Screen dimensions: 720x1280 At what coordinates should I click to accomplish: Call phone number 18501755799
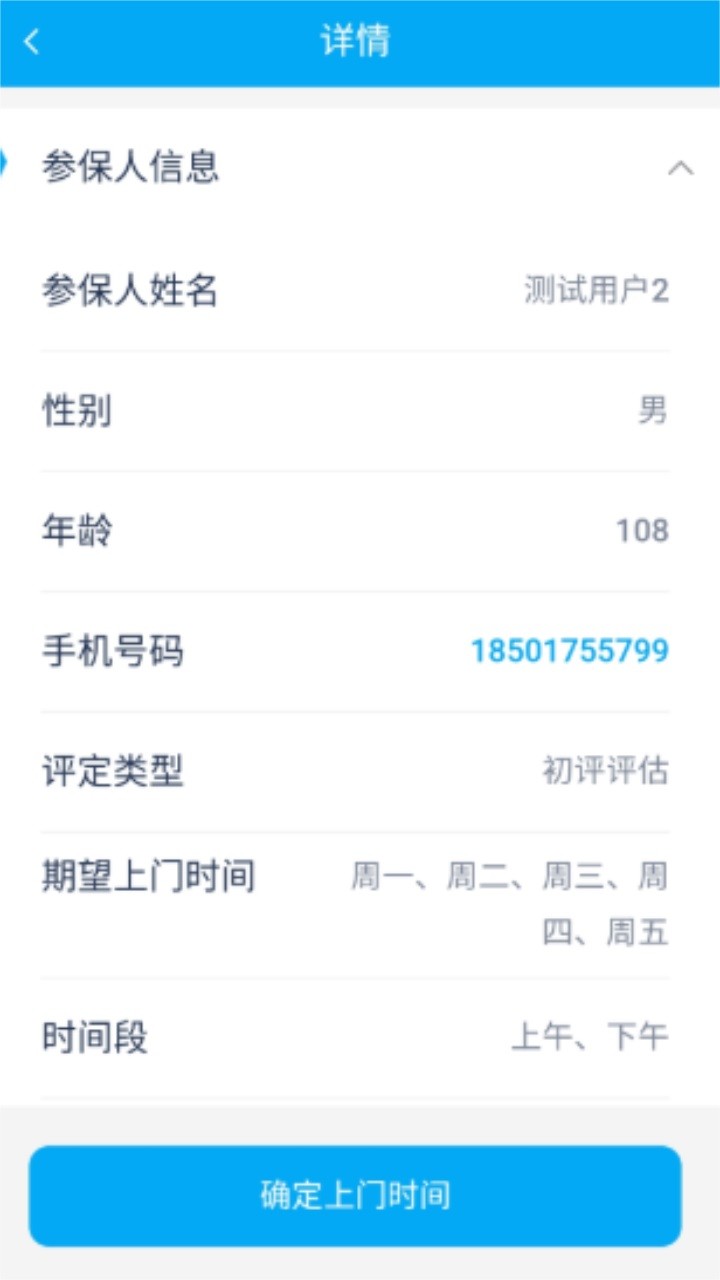click(569, 651)
